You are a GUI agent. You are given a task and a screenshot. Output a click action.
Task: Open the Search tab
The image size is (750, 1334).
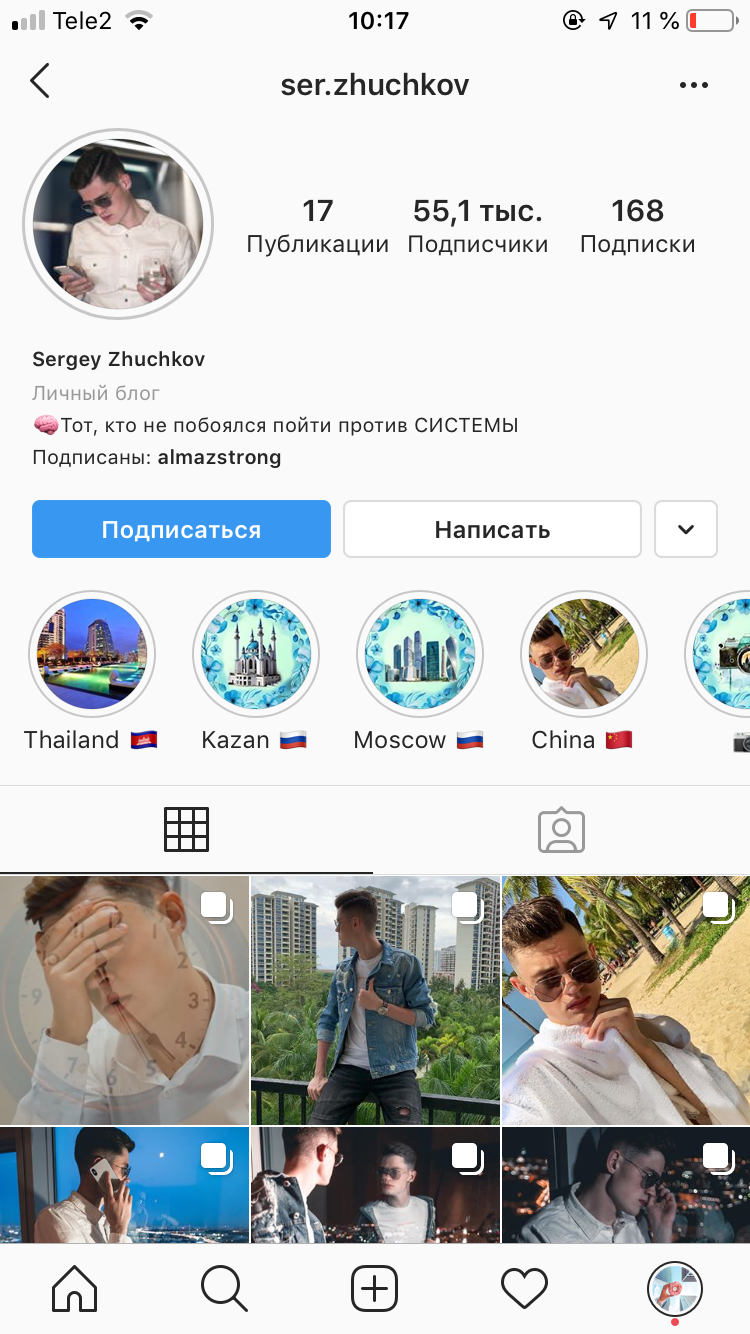click(x=224, y=1288)
